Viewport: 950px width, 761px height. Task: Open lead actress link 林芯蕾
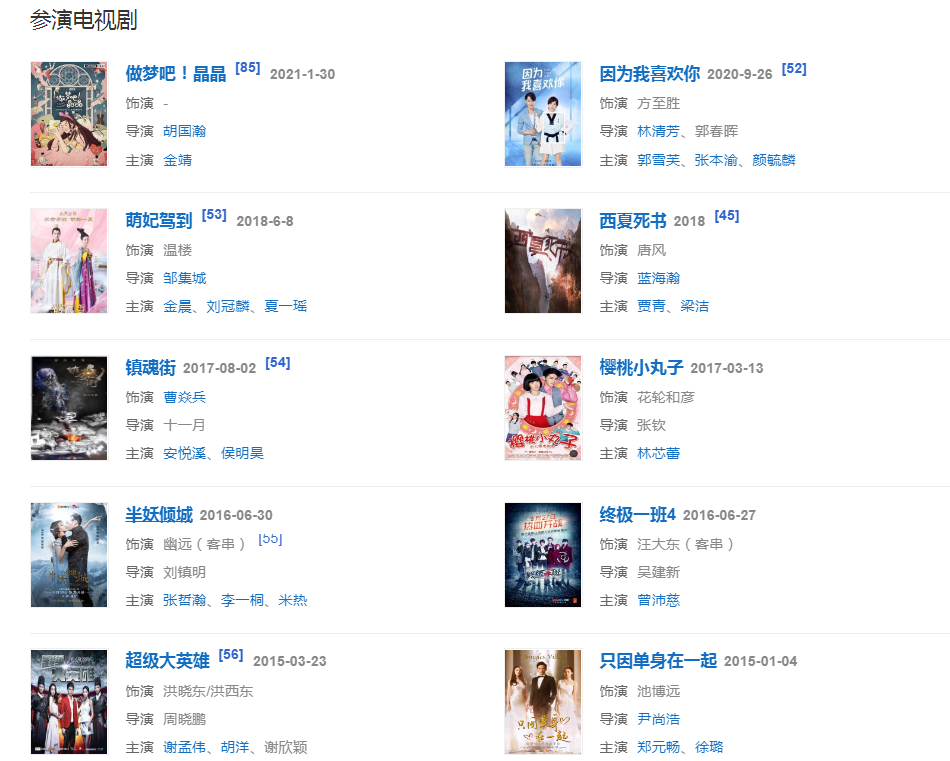pyautogui.click(x=658, y=454)
